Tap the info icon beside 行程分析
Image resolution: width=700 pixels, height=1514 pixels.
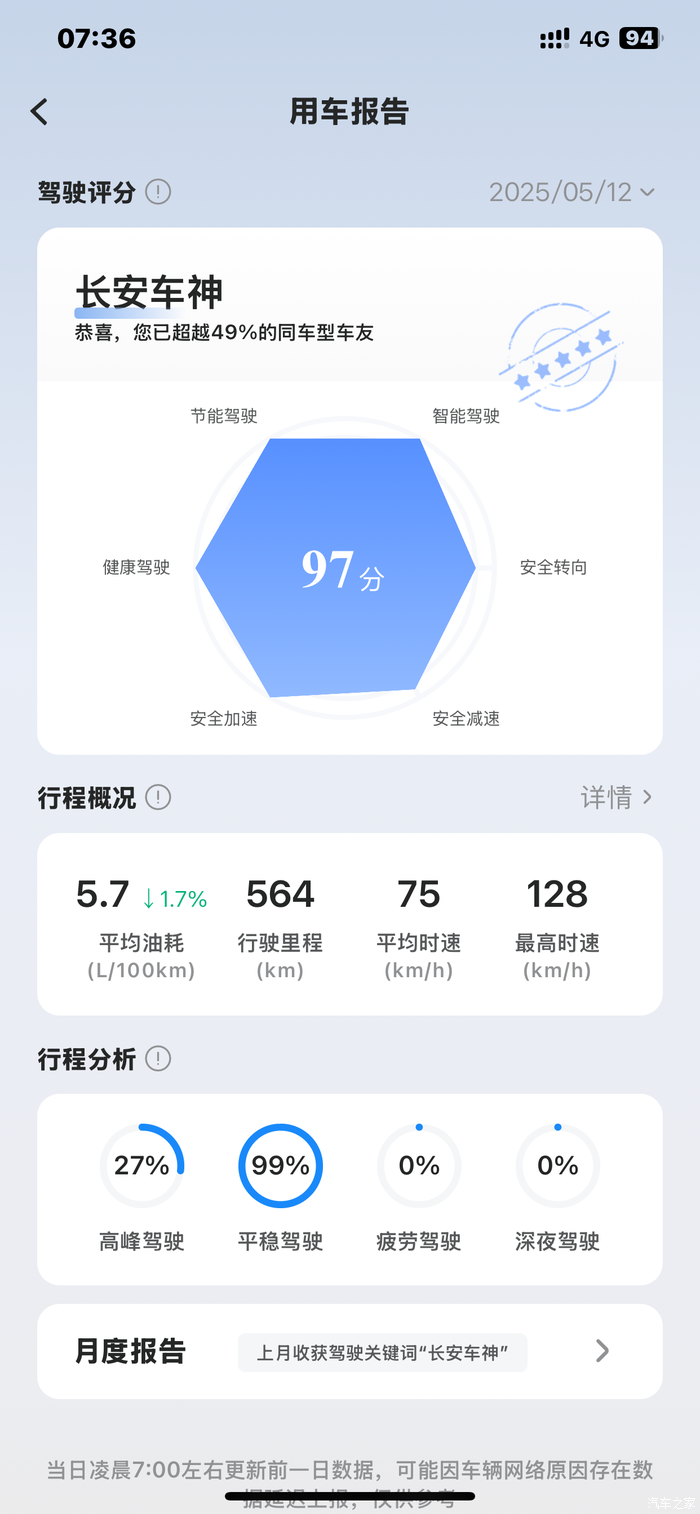click(158, 1058)
